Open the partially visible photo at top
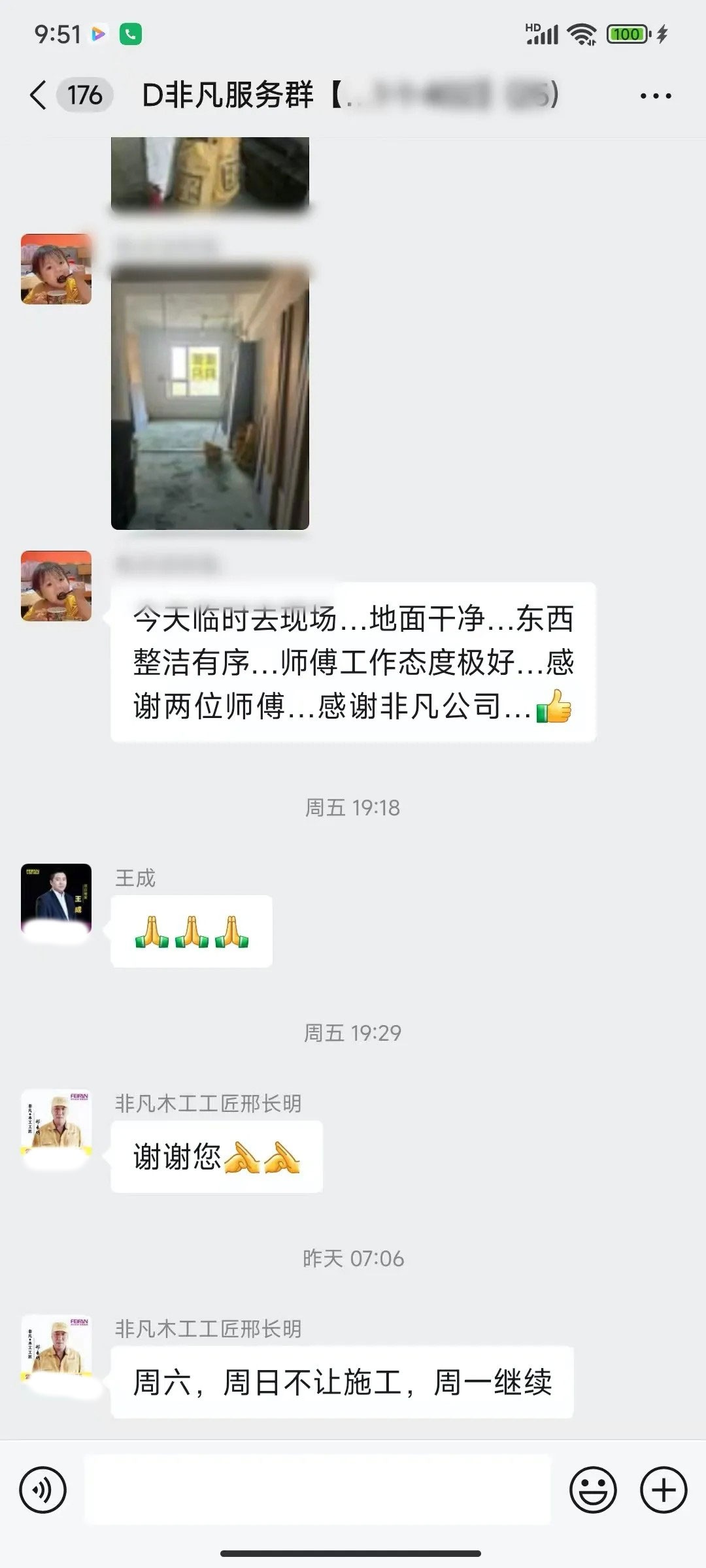Screen dimensions: 706x1568 point(210,174)
